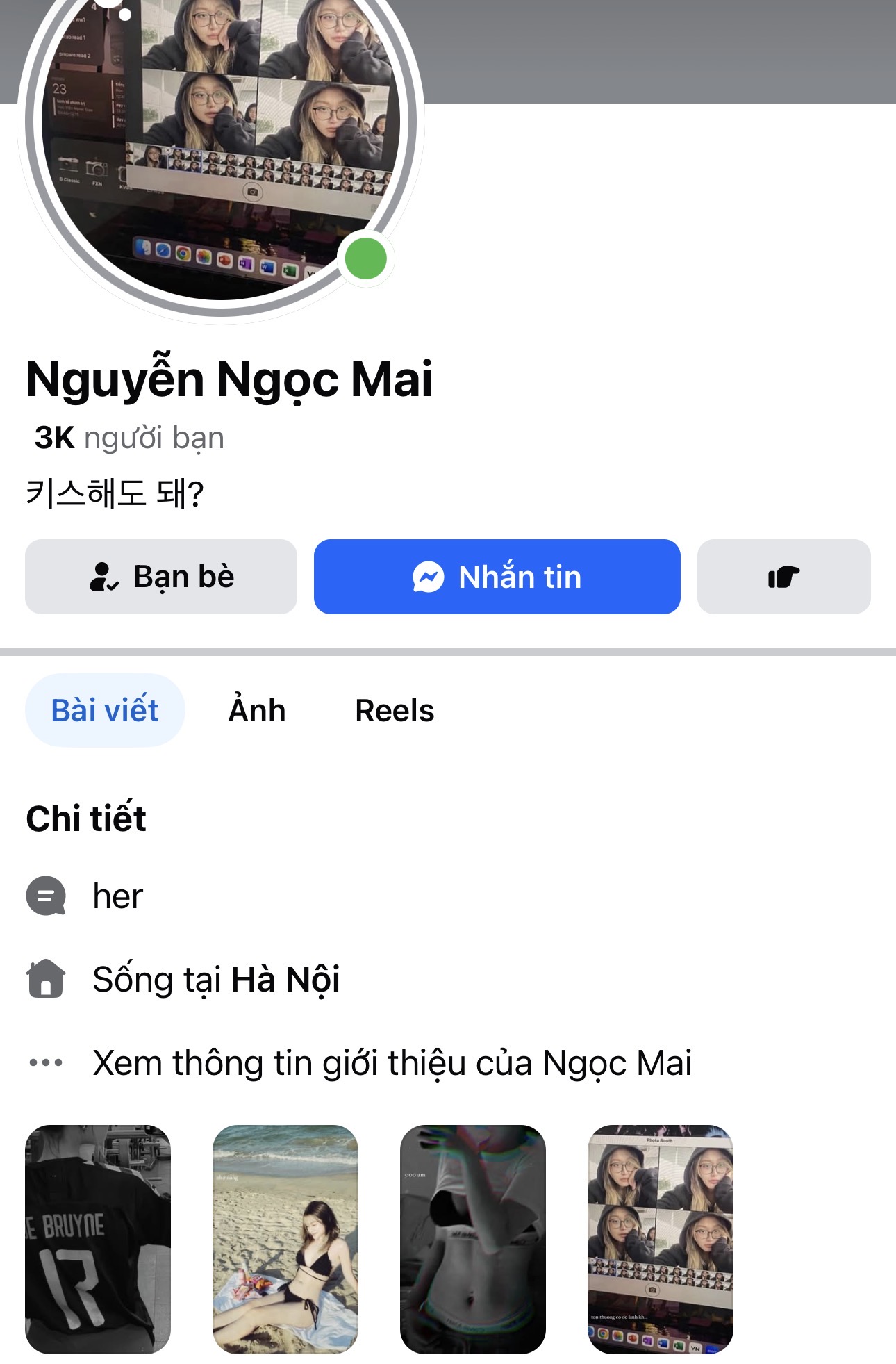The width and height of the screenshot is (896, 1364).
Task: Open the grayscale highlight with time caption
Action: 473,1239
